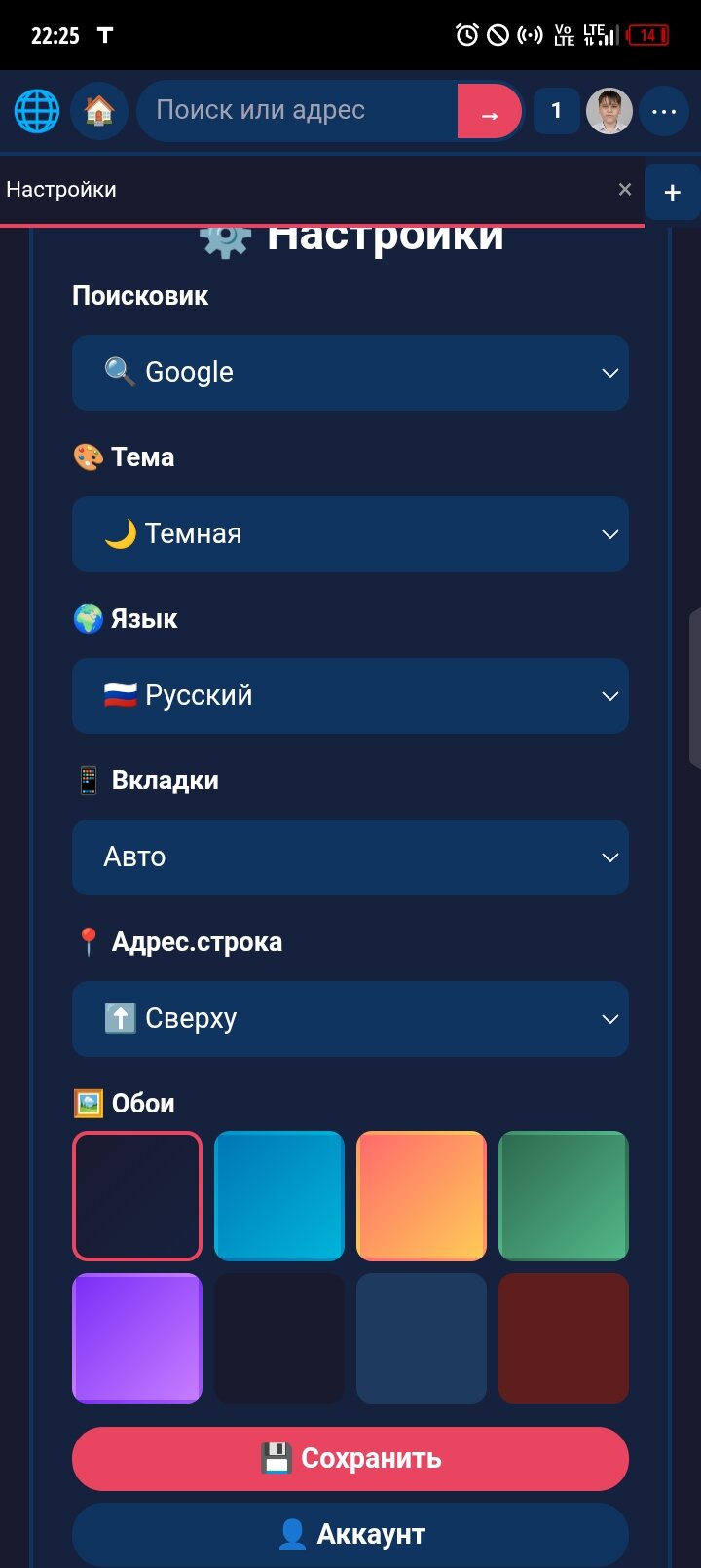Focus the search or address field
The image size is (701, 1568).
297,111
